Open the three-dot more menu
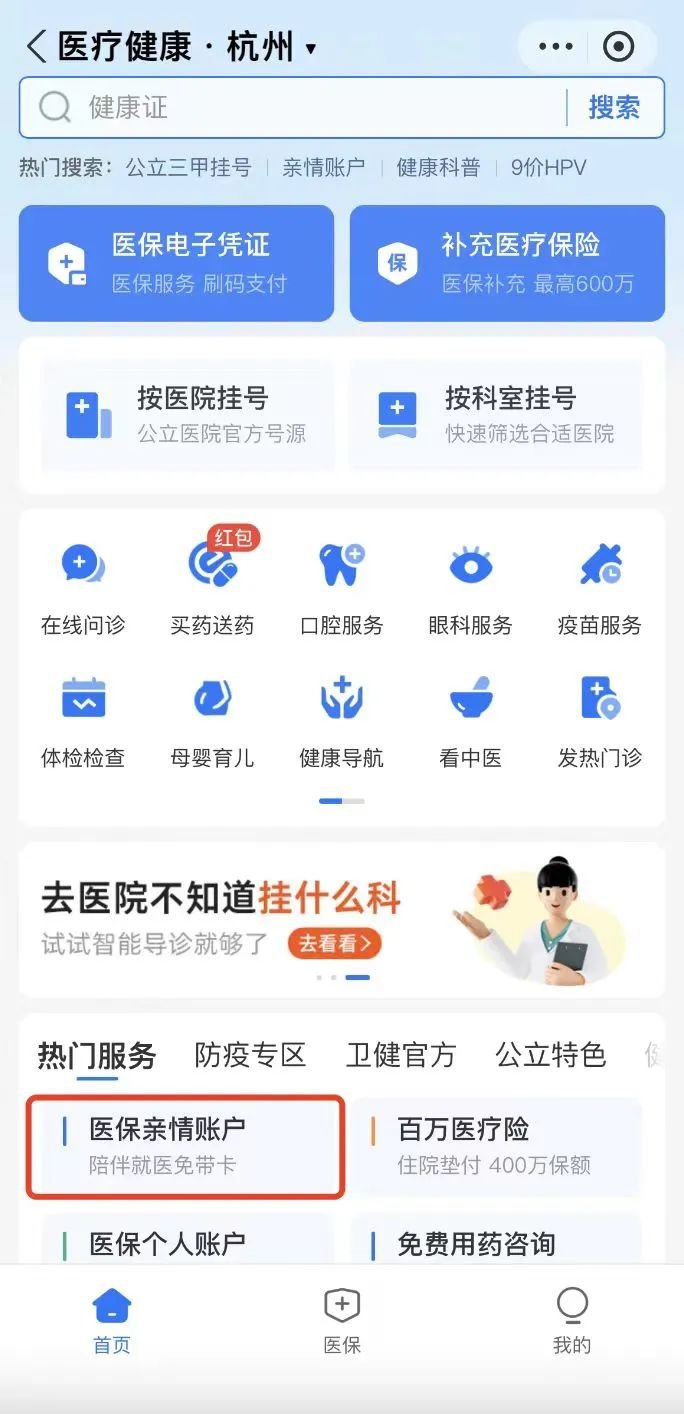Image resolution: width=684 pixels, height=1414 pixels. [555, 47]
